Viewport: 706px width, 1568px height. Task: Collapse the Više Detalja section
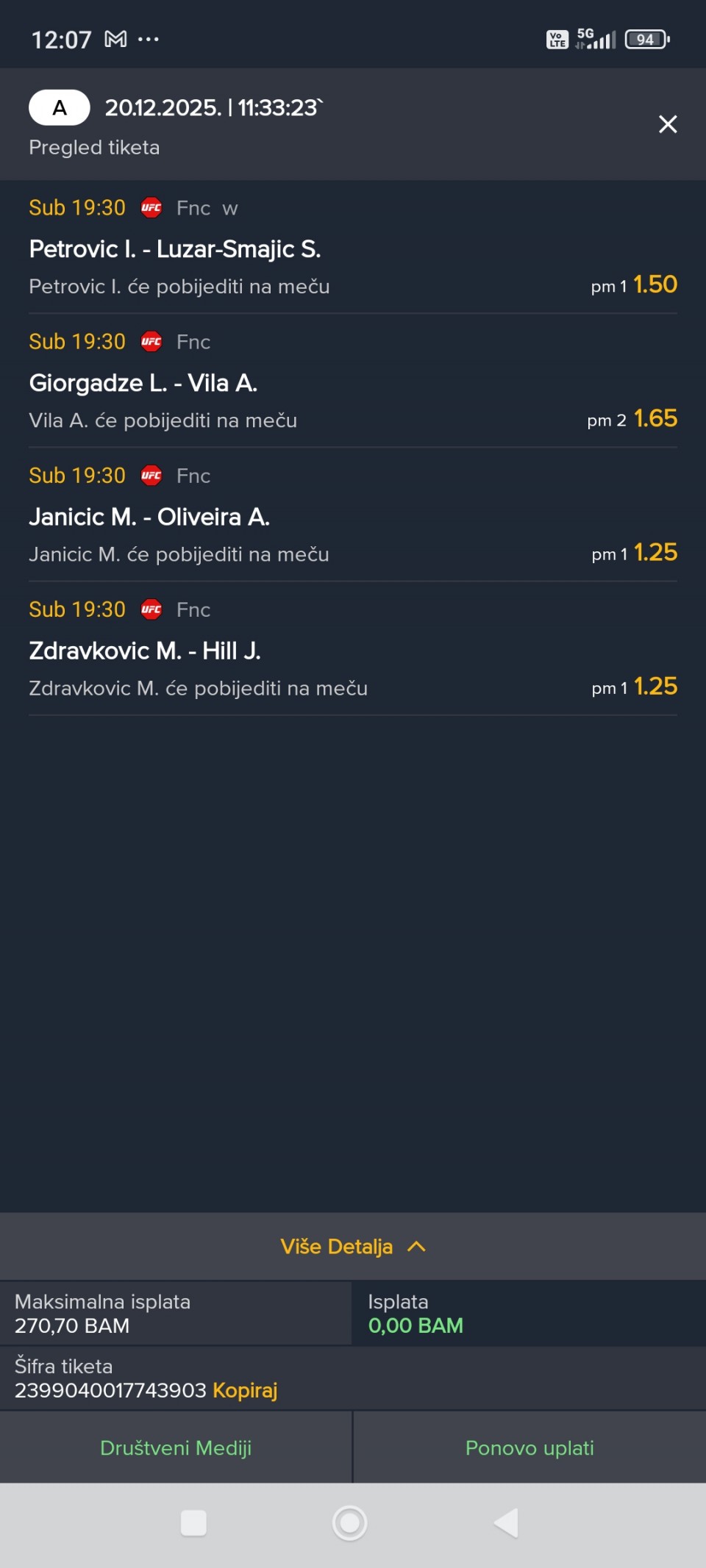pyautogui.click(x=352, y=1247)
